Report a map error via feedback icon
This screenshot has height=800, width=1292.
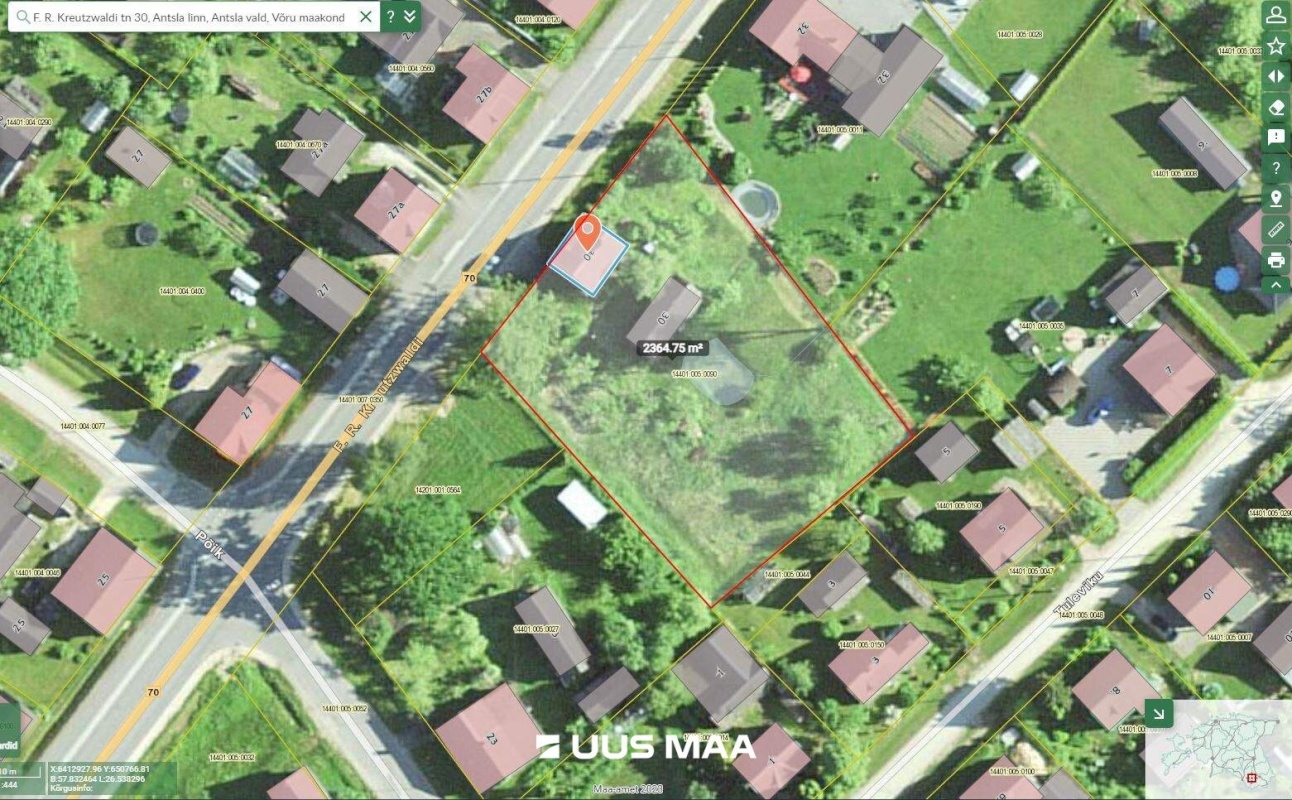coord(1276,137)
